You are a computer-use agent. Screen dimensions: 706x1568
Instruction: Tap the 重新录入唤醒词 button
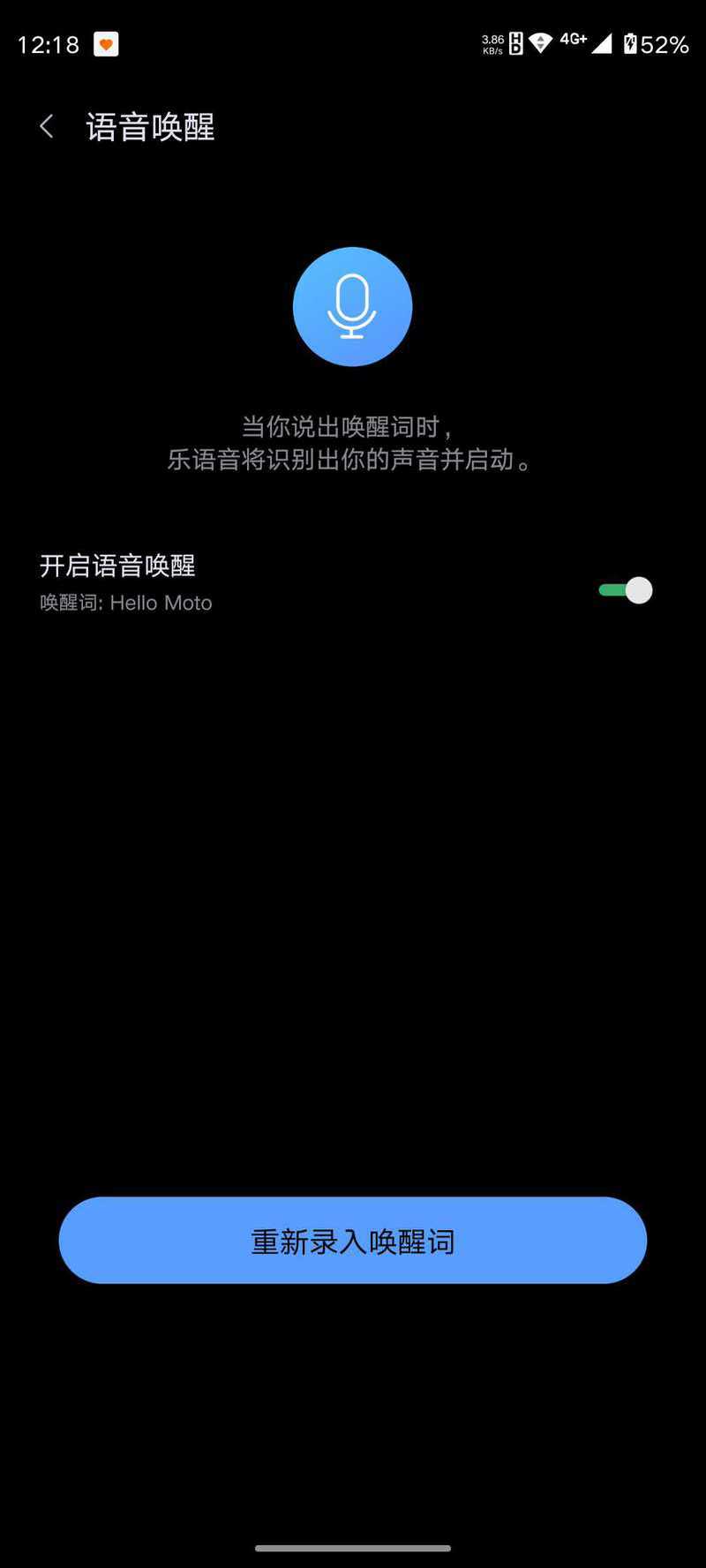(353, 1241)
